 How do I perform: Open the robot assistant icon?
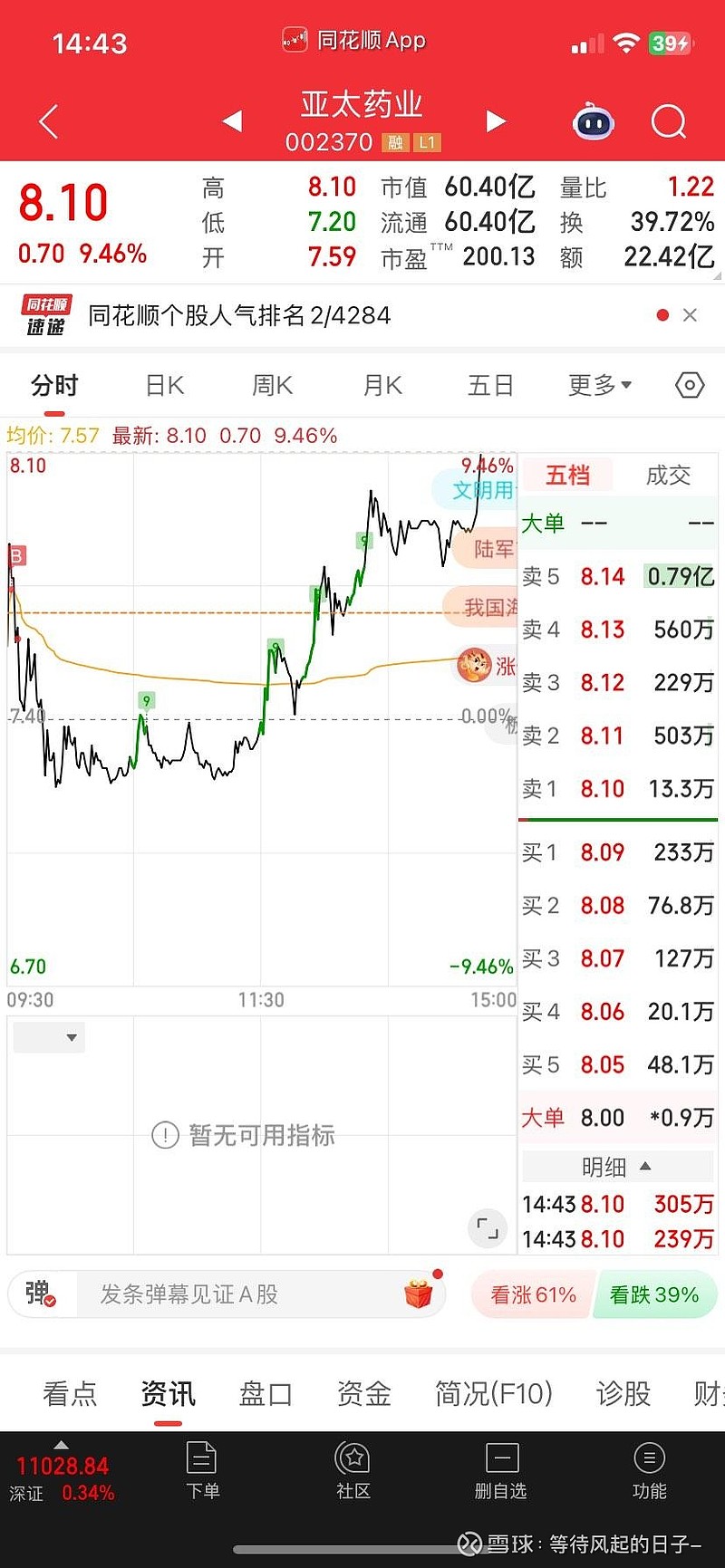point(594,121)
